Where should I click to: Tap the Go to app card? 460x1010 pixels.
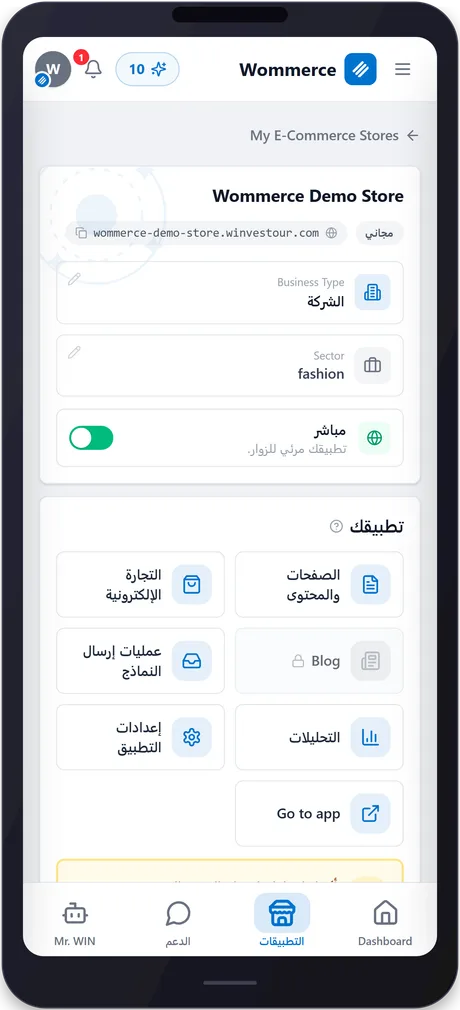click(319, 814)
